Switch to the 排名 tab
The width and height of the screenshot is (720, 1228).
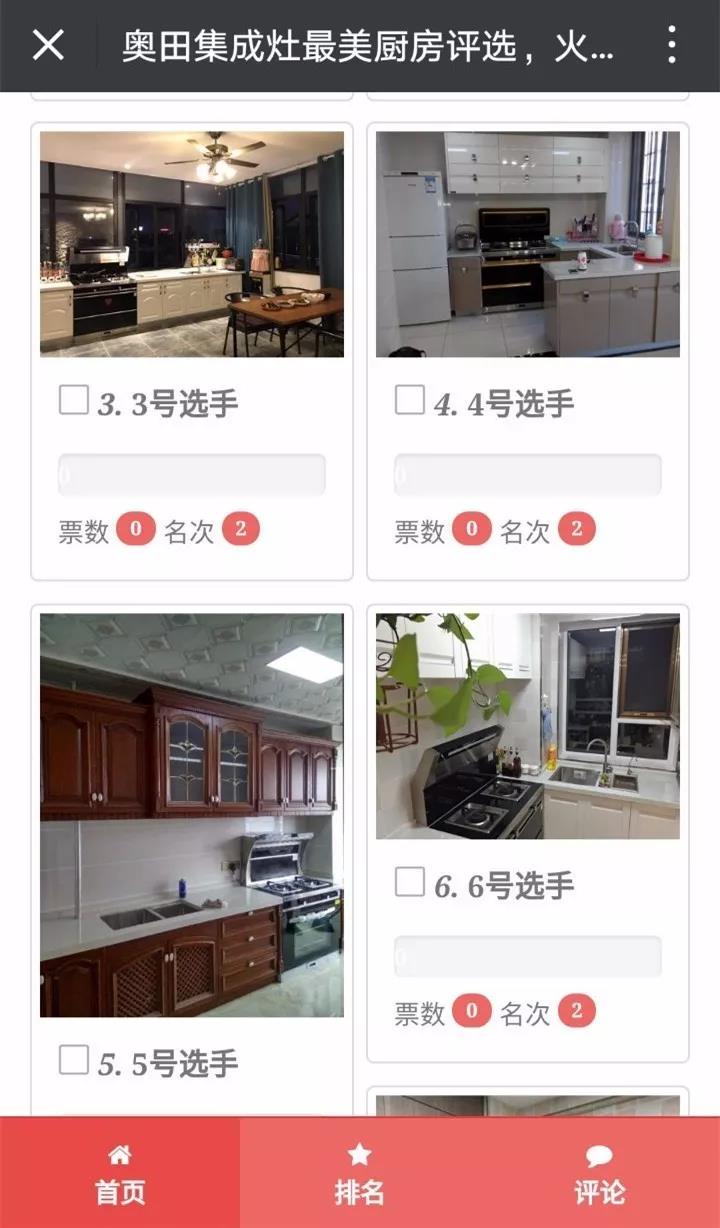tap(359, 1174)
